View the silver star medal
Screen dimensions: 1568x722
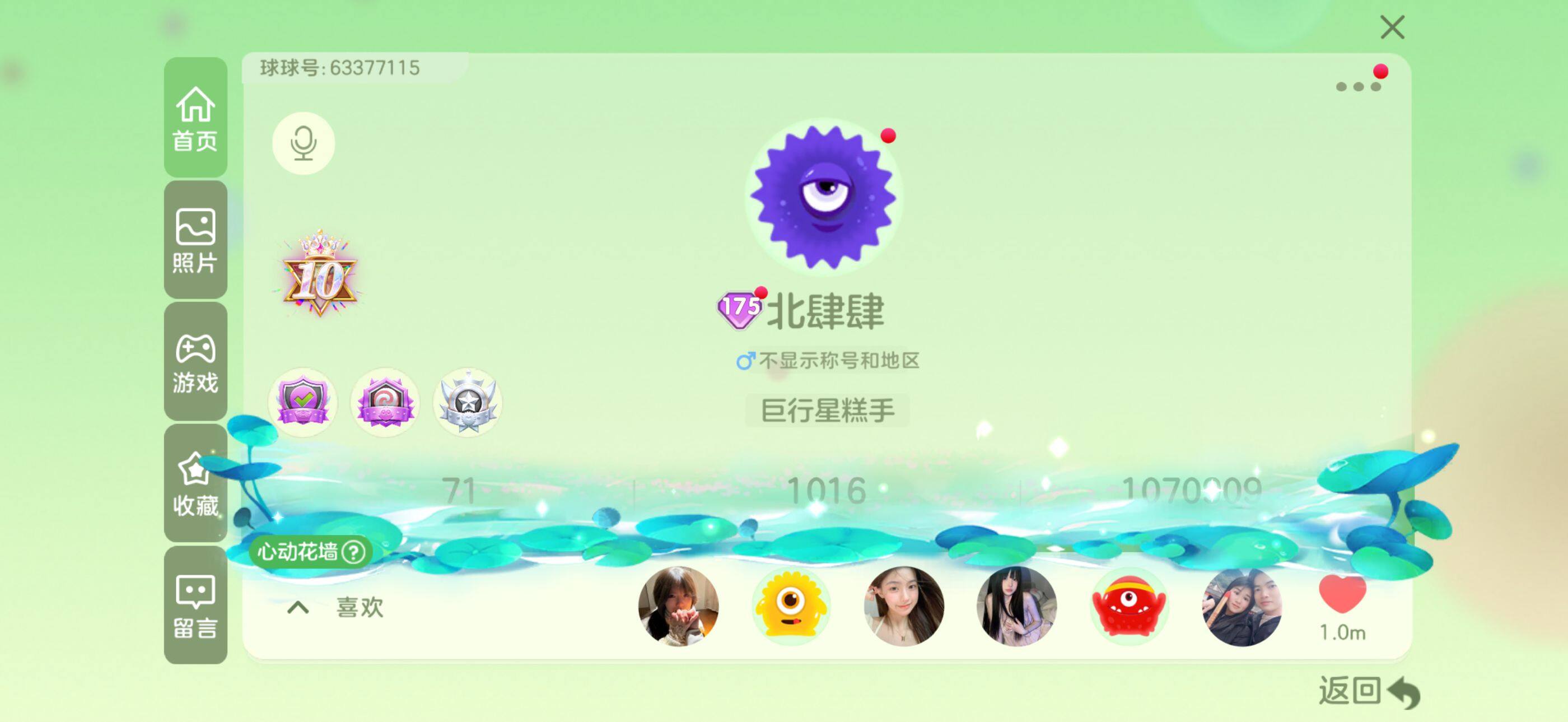click(x=468, y=402)
